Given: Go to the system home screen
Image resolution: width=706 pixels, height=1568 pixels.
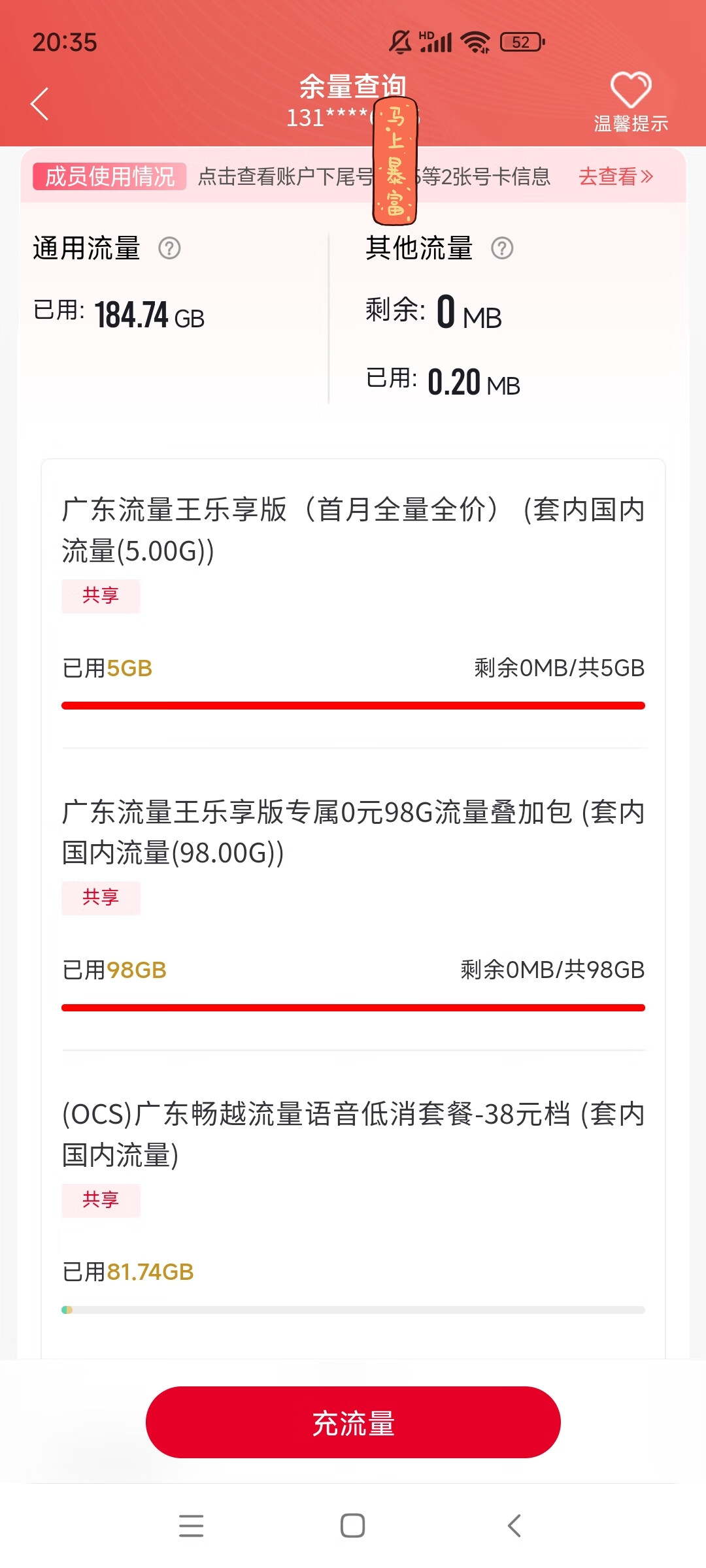Looking at the screenshot, I should [353, 1526].
